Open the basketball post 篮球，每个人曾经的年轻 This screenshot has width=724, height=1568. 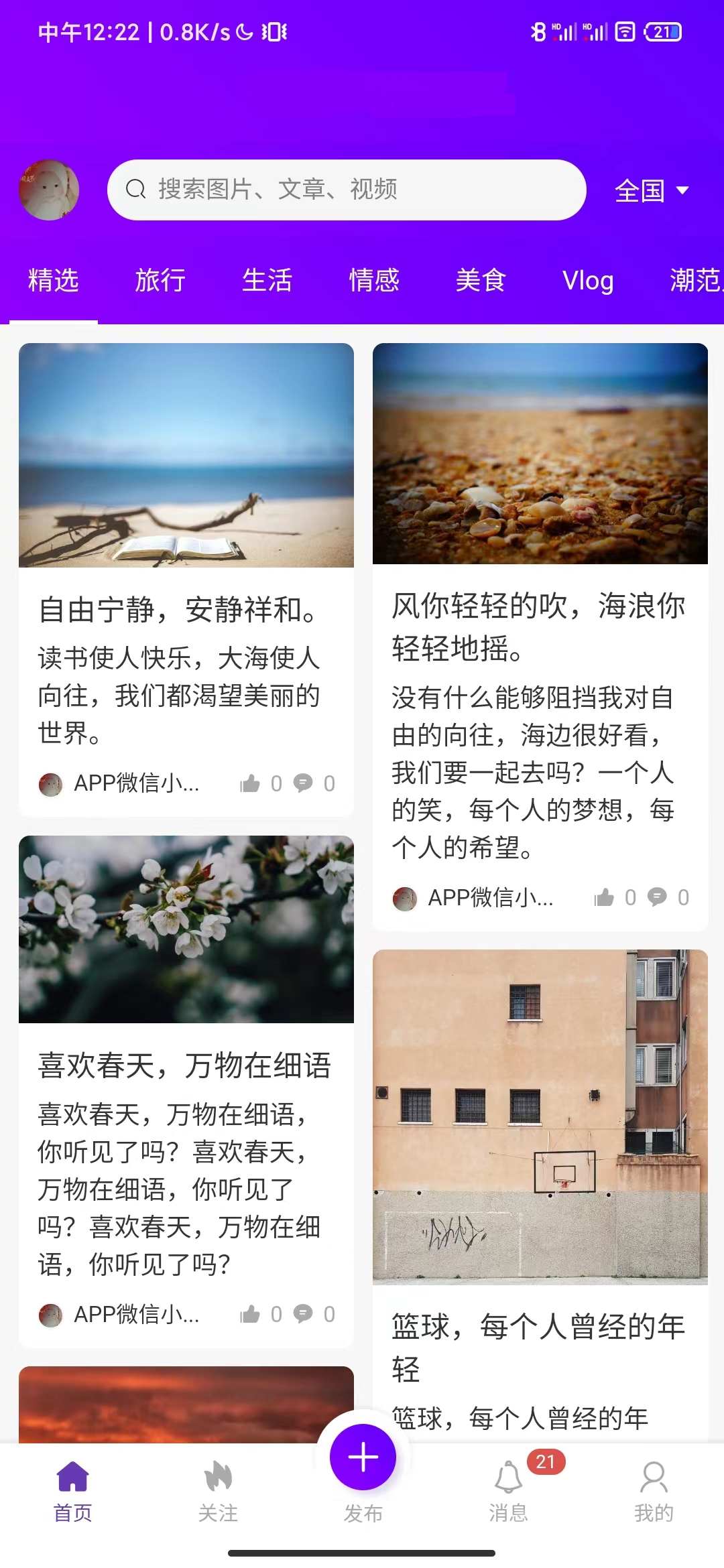tap(540, 1196)
